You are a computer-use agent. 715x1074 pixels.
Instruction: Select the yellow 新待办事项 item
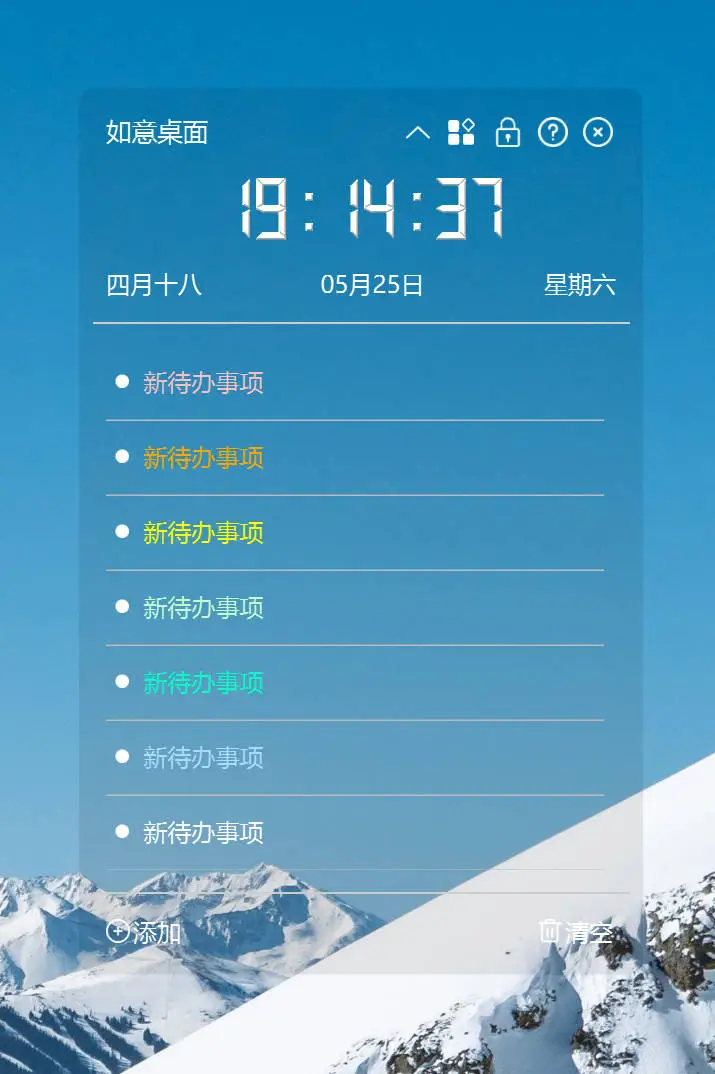[x=203, y=533]
